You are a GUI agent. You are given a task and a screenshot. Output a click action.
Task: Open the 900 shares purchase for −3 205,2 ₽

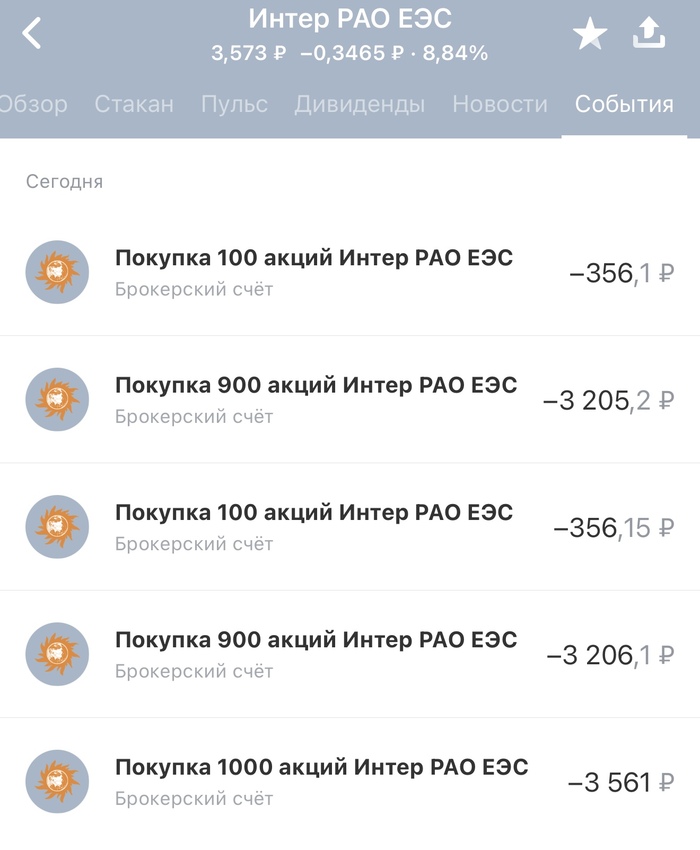tap(350, 399)
